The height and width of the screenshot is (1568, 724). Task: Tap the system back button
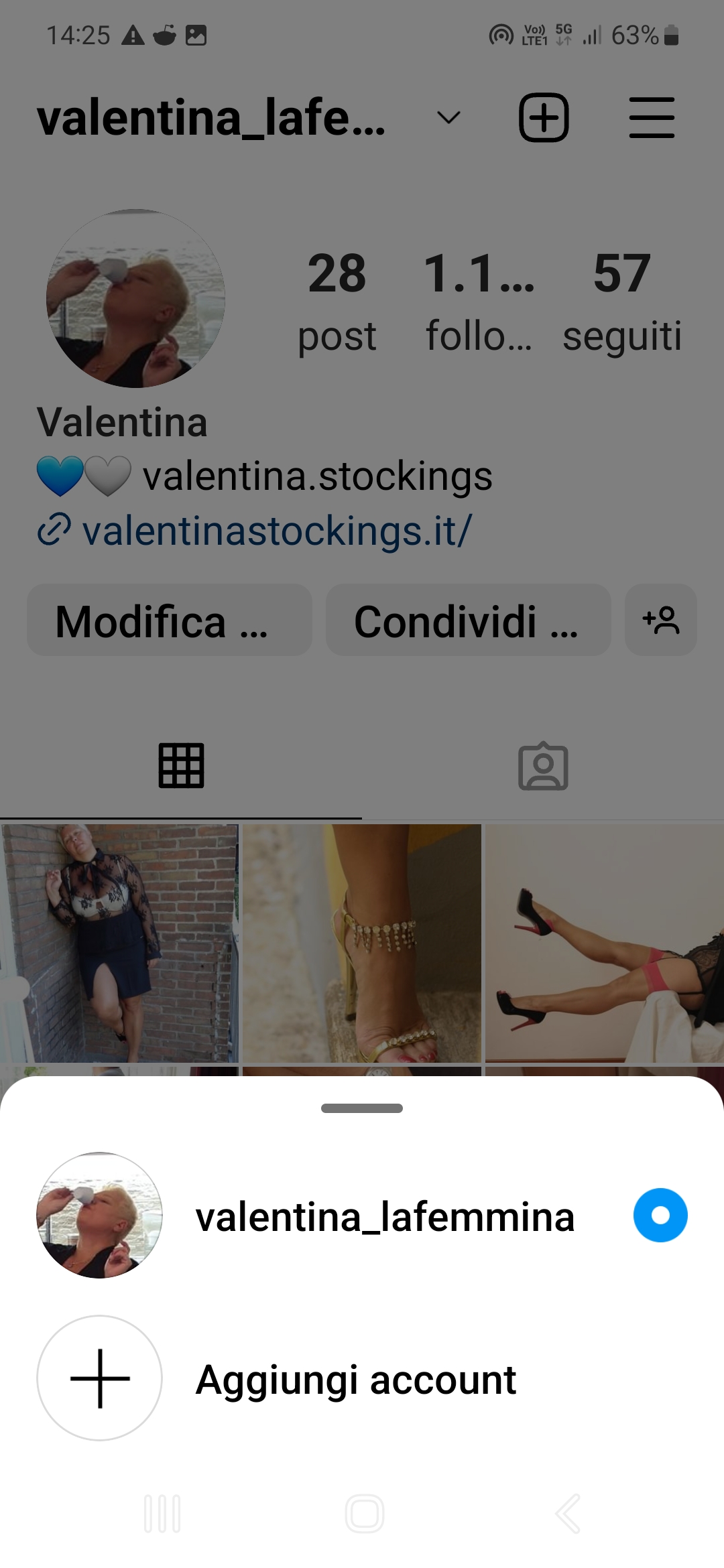click(x=568, y=1513)
